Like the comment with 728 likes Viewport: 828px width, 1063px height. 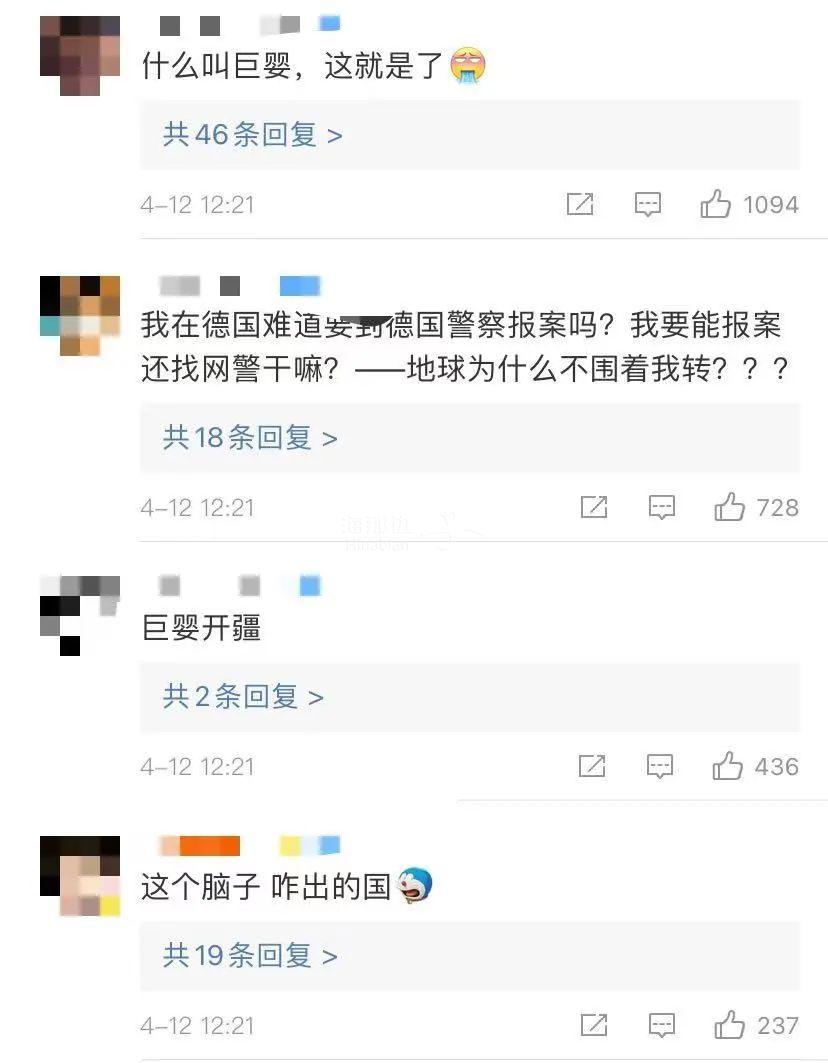[730, 508]
